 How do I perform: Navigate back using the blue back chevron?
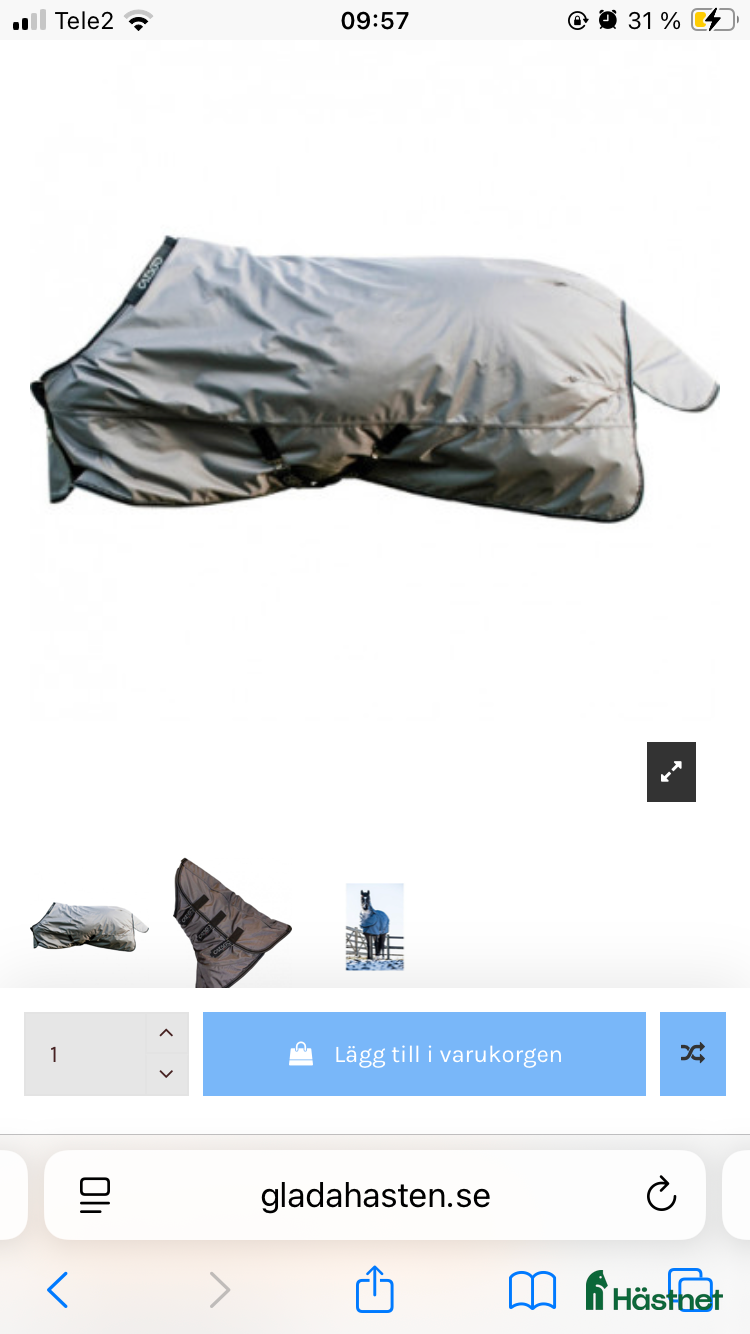point(57,1290)
